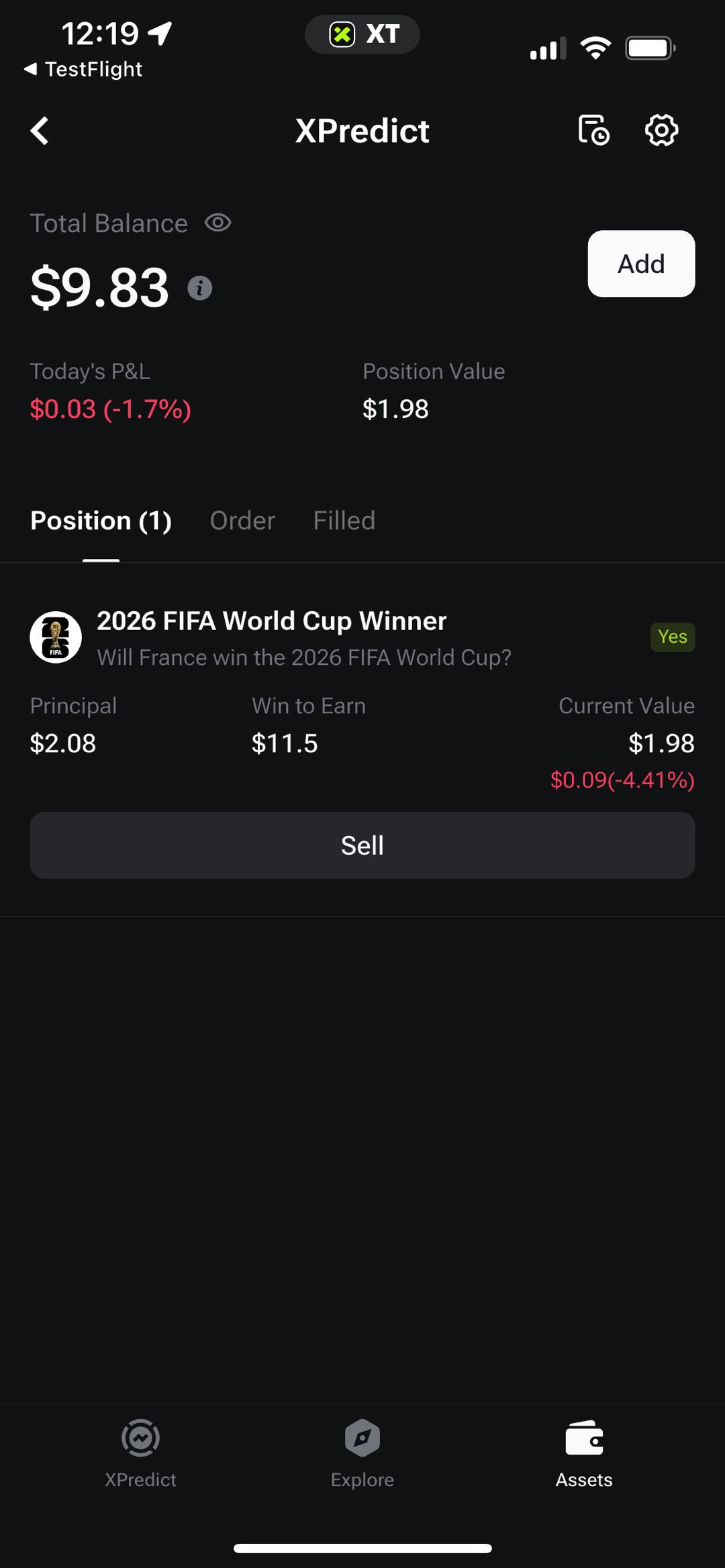Go back using the header back arrow
This screenshot has height=1568, width=725.
click(x=40, y=131)
